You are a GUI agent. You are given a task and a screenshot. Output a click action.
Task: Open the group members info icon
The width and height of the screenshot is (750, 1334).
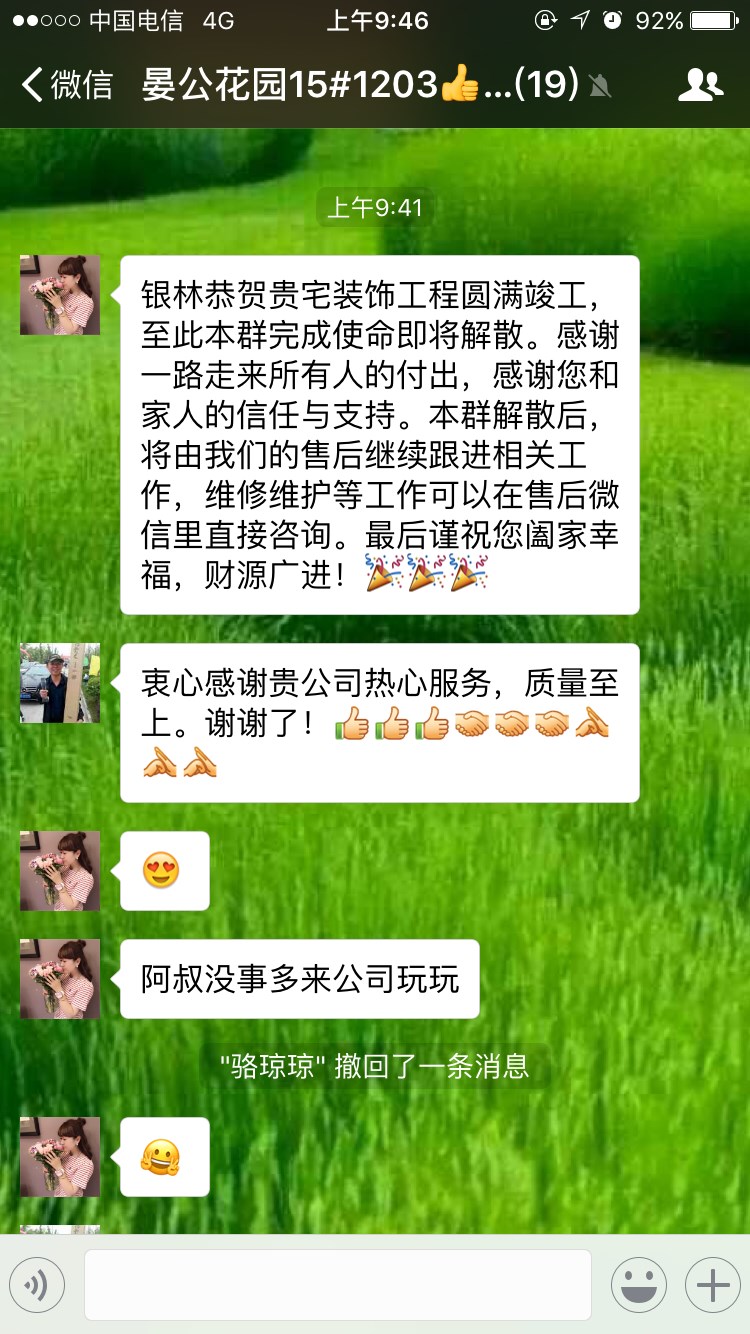(x=699, y=86)
